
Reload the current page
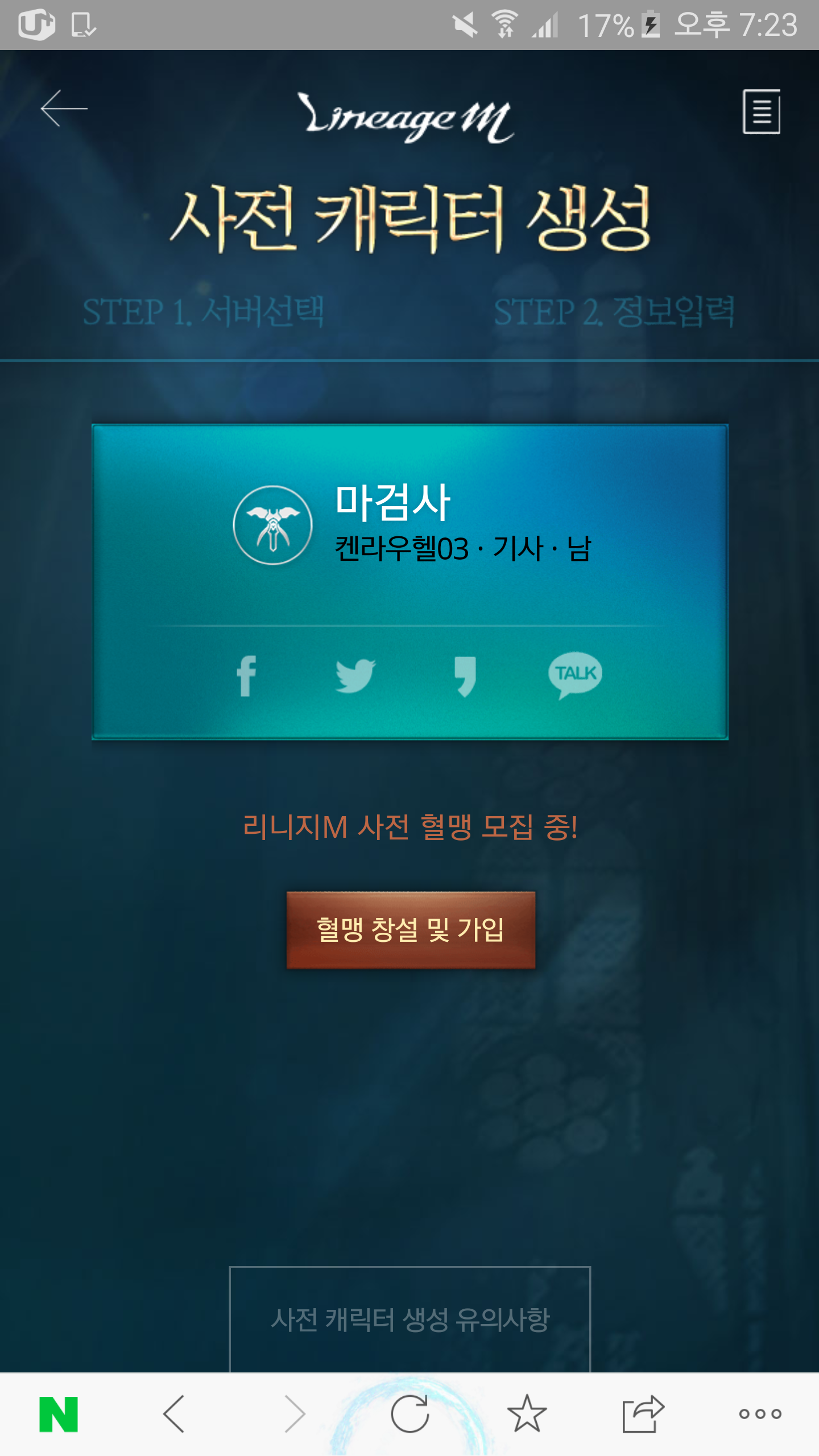tap(409, 1414)
